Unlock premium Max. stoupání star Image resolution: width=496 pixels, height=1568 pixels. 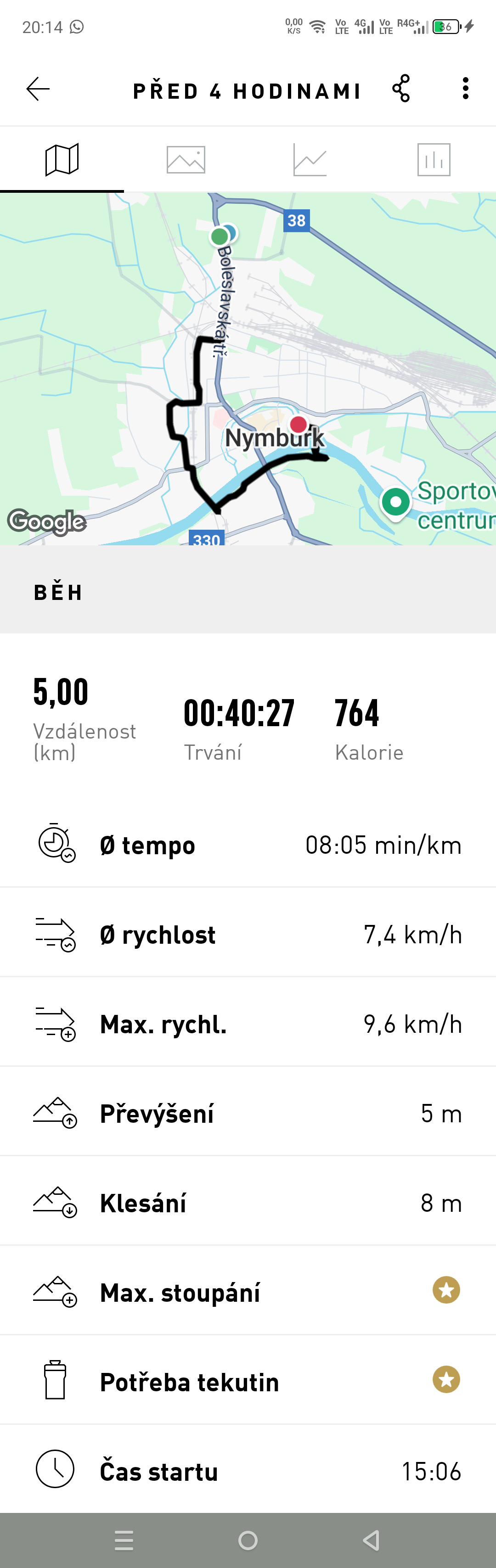point(446,1290)
